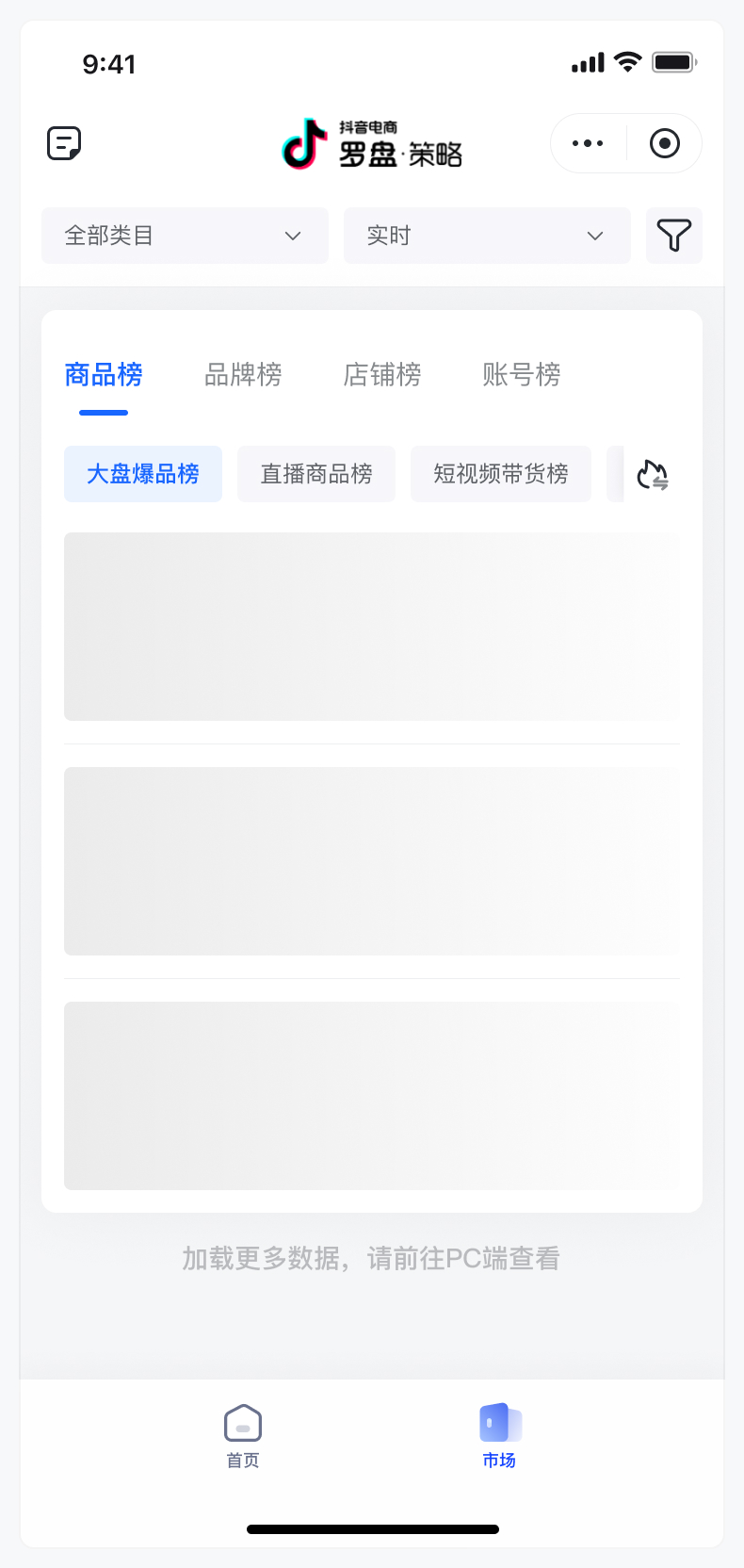Open the notes icon in the header

click(64, 143)
